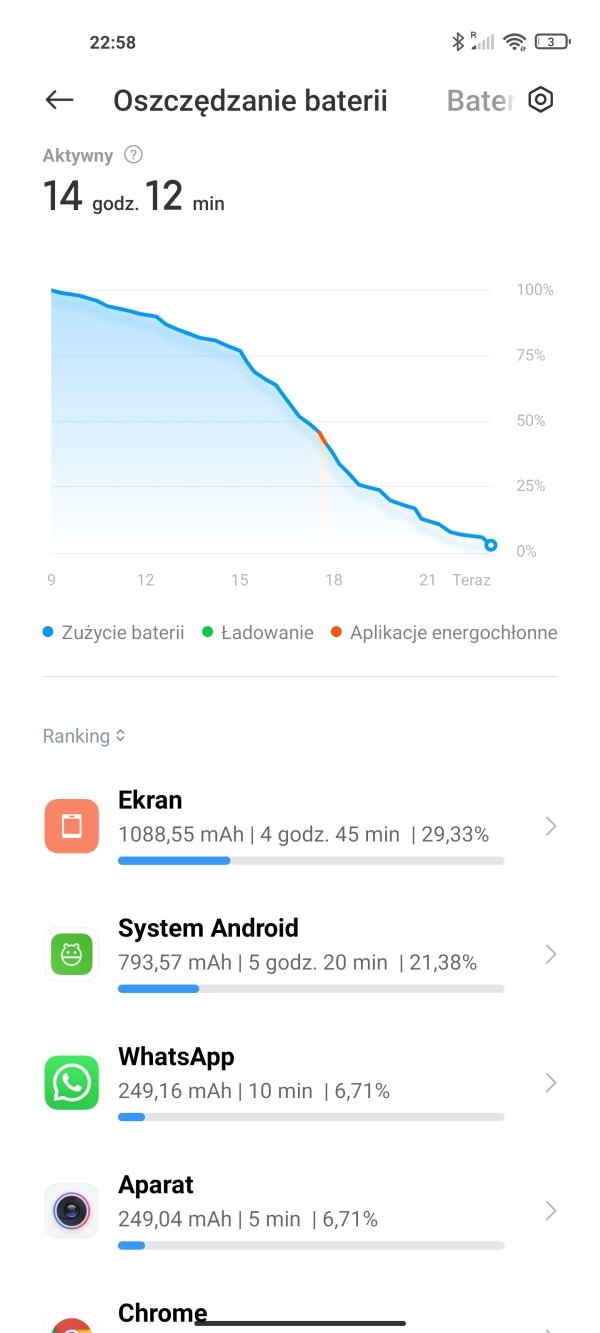The image size is (600, 1333).
Task: Open battery settings hexagon icon
Action: coord(541,100)
